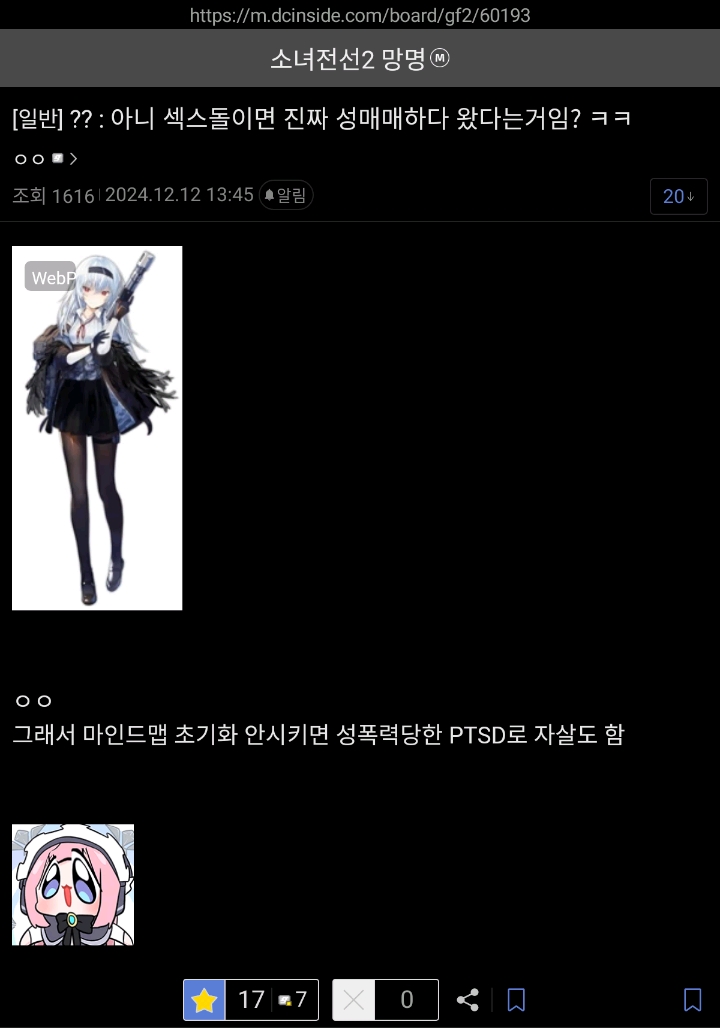720x1028 pixels.
Task: Recommend the post with the star button
Action: click(205, 1000)
